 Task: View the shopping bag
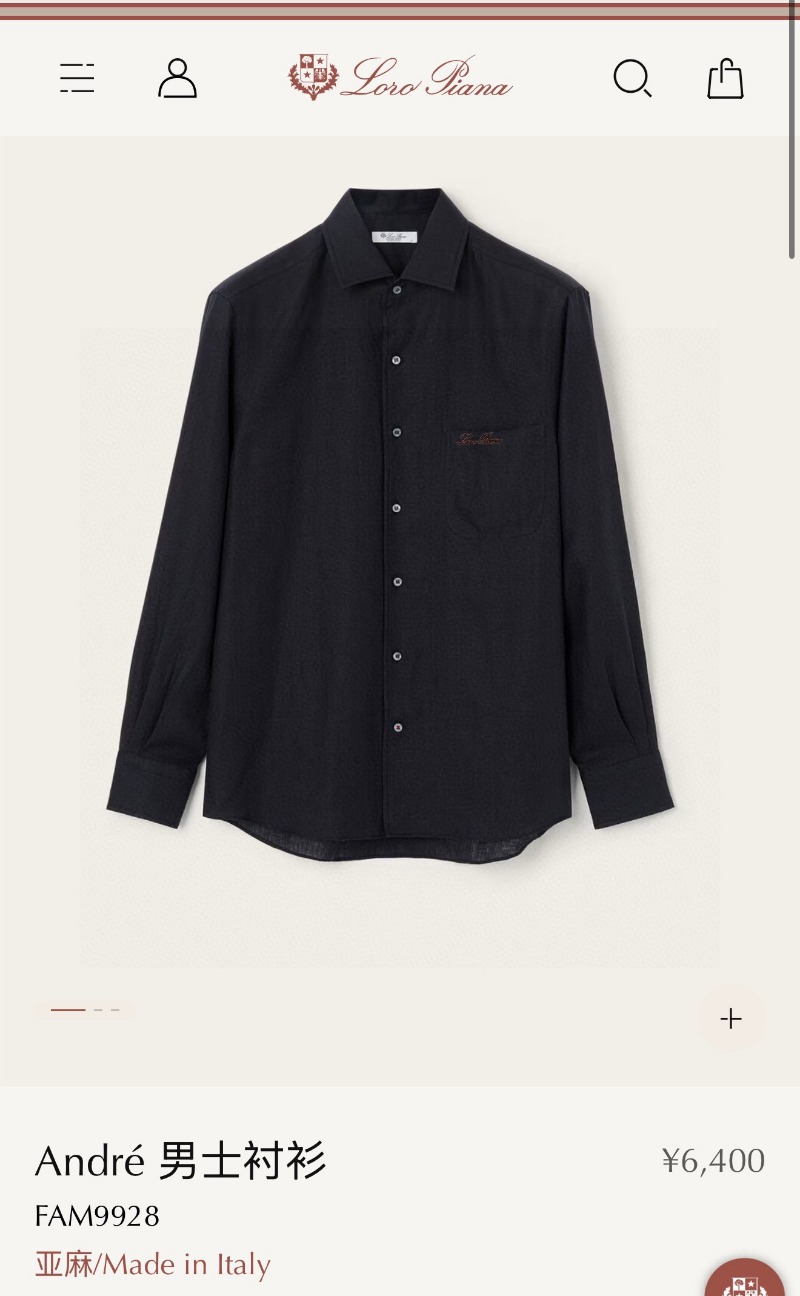coord(725,78)
